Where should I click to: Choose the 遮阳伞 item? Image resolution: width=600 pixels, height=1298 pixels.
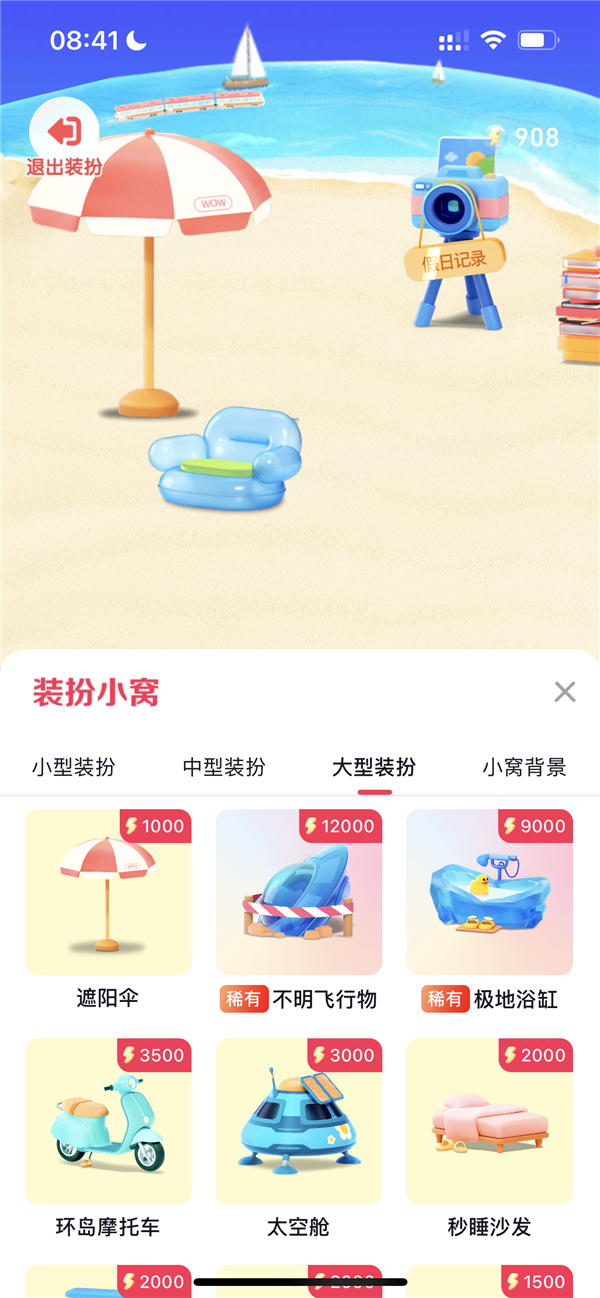coord(108,892)
